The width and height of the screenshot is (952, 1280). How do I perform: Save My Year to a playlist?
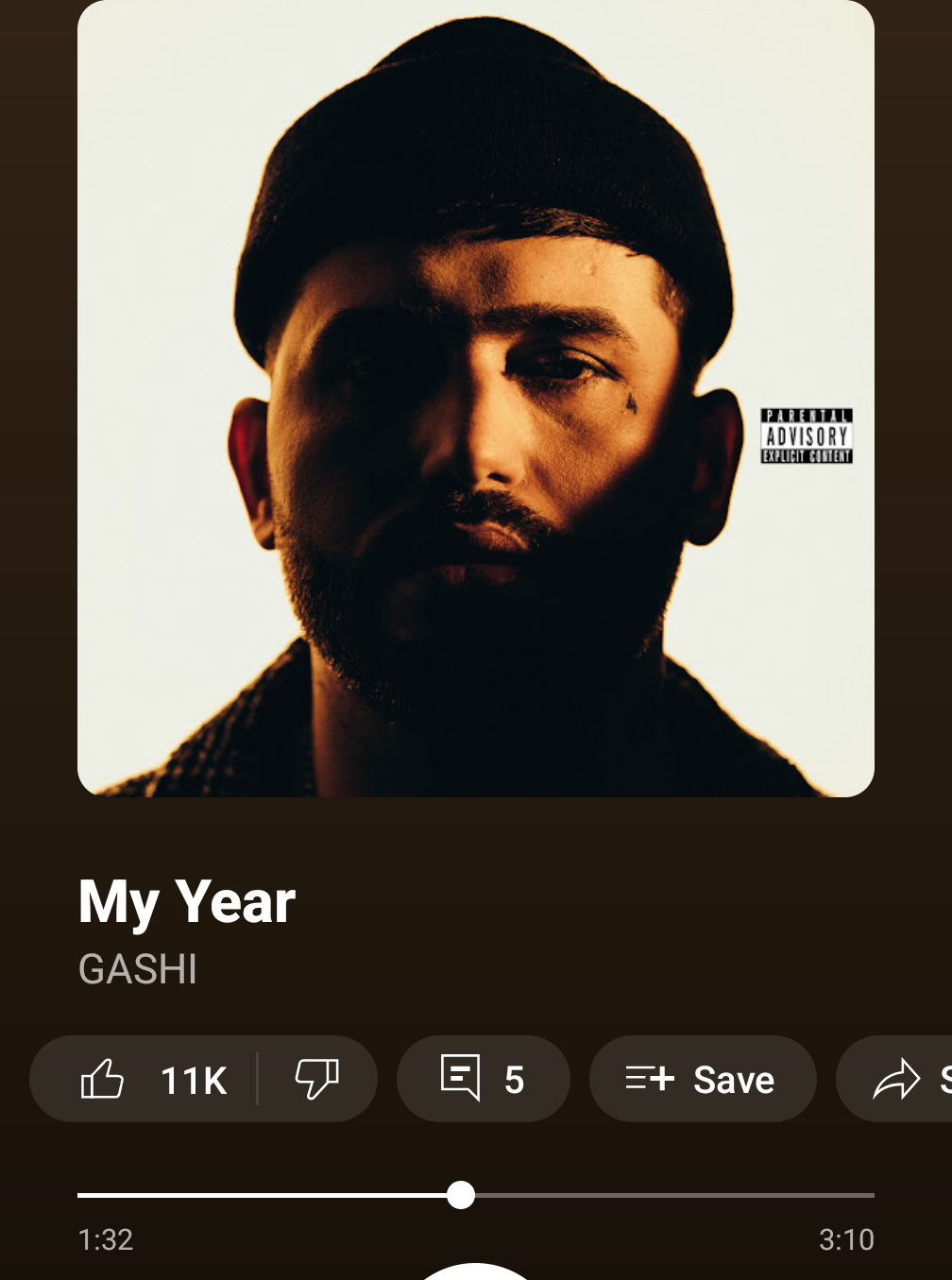(x=702, y=1079)
